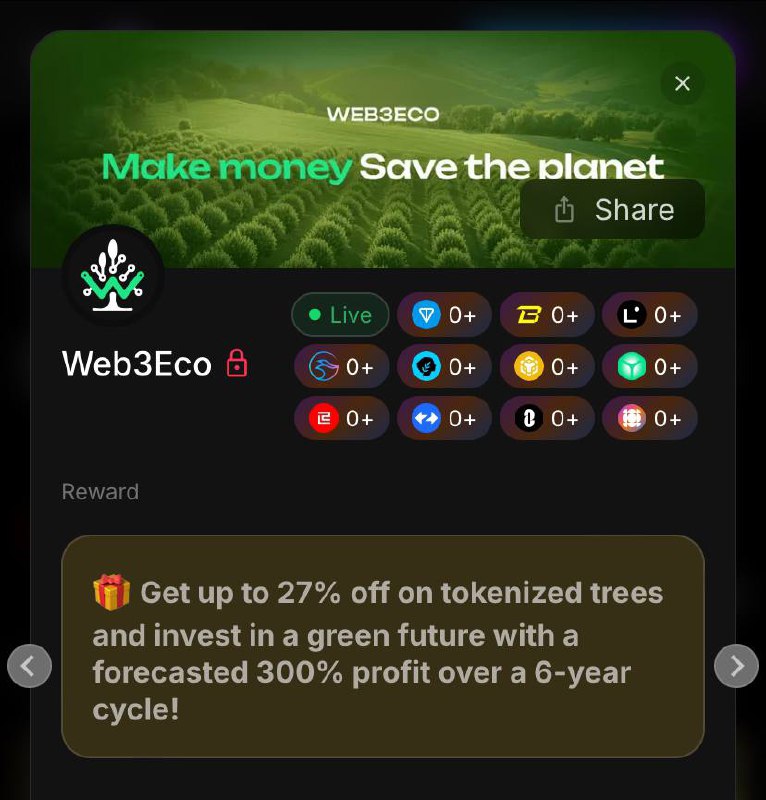Image resolution: width=766 pixels, height=800 pixels.
Task: Tap the Live status chip
Action: (340, 315)
